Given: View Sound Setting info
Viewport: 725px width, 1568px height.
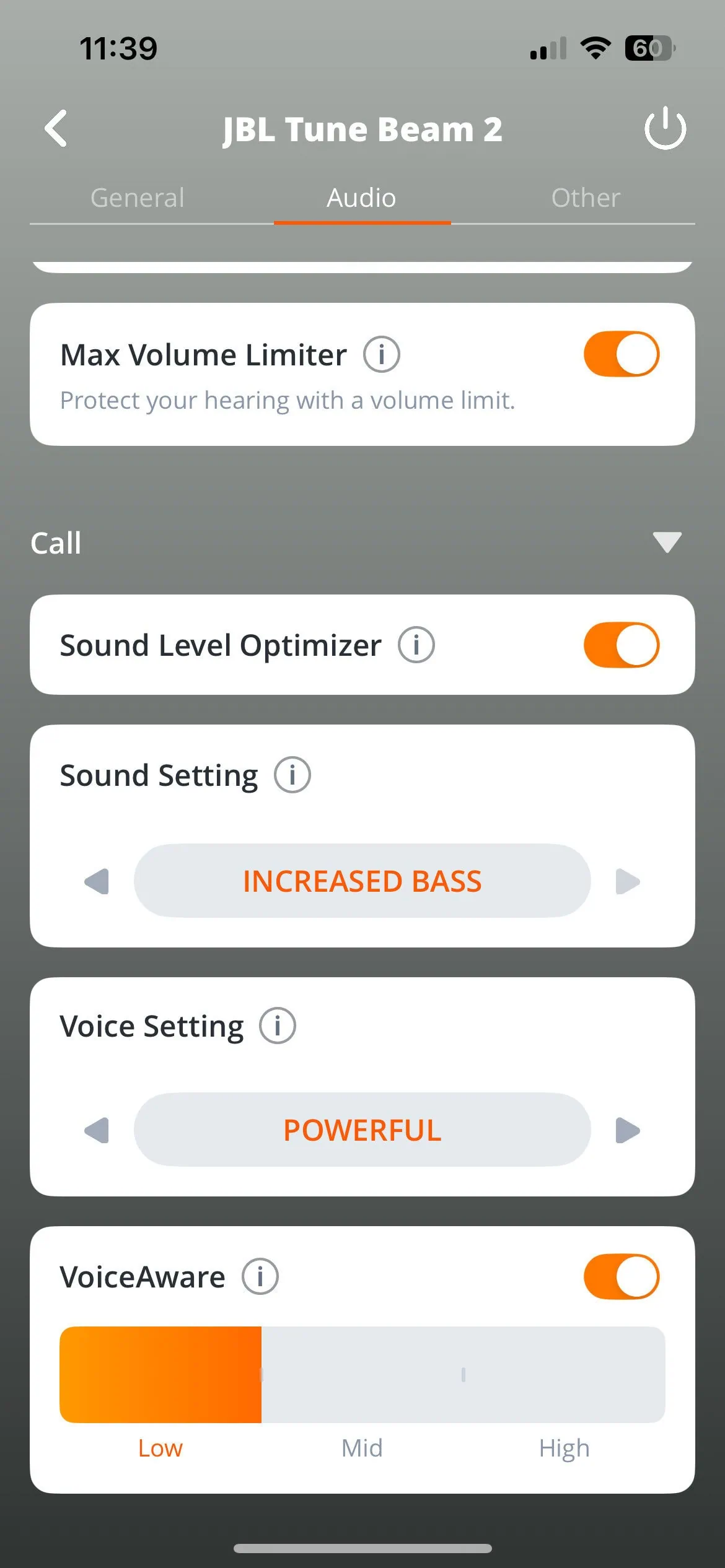Looking at the screenshot, I should point(292,775).
